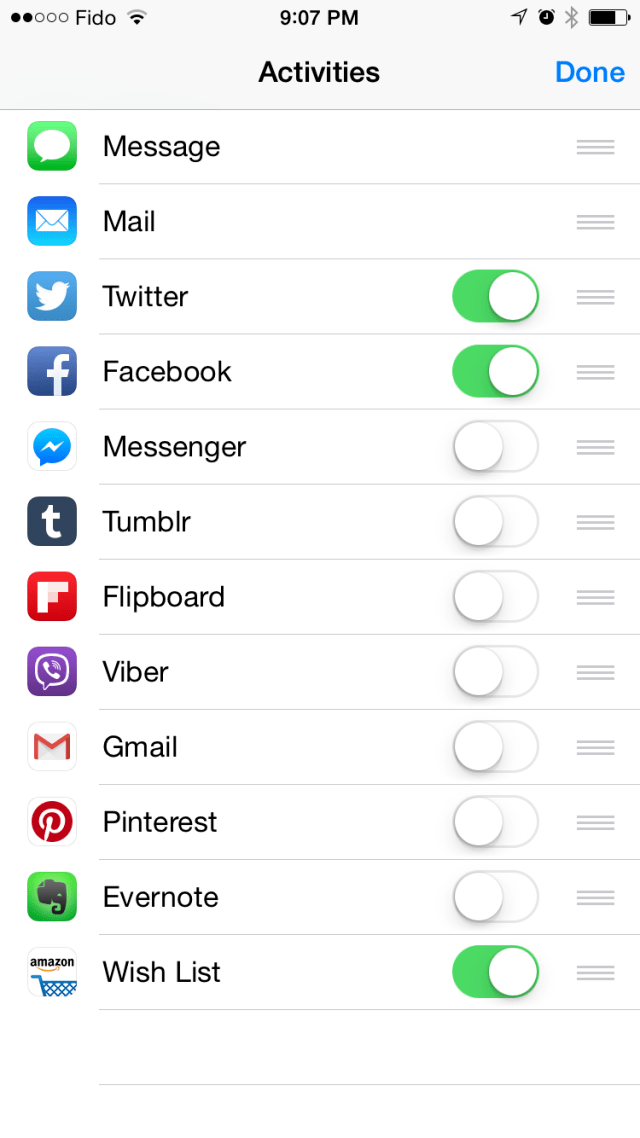
Task: Enable the Pinterest toggle
Action: (495, 821)
